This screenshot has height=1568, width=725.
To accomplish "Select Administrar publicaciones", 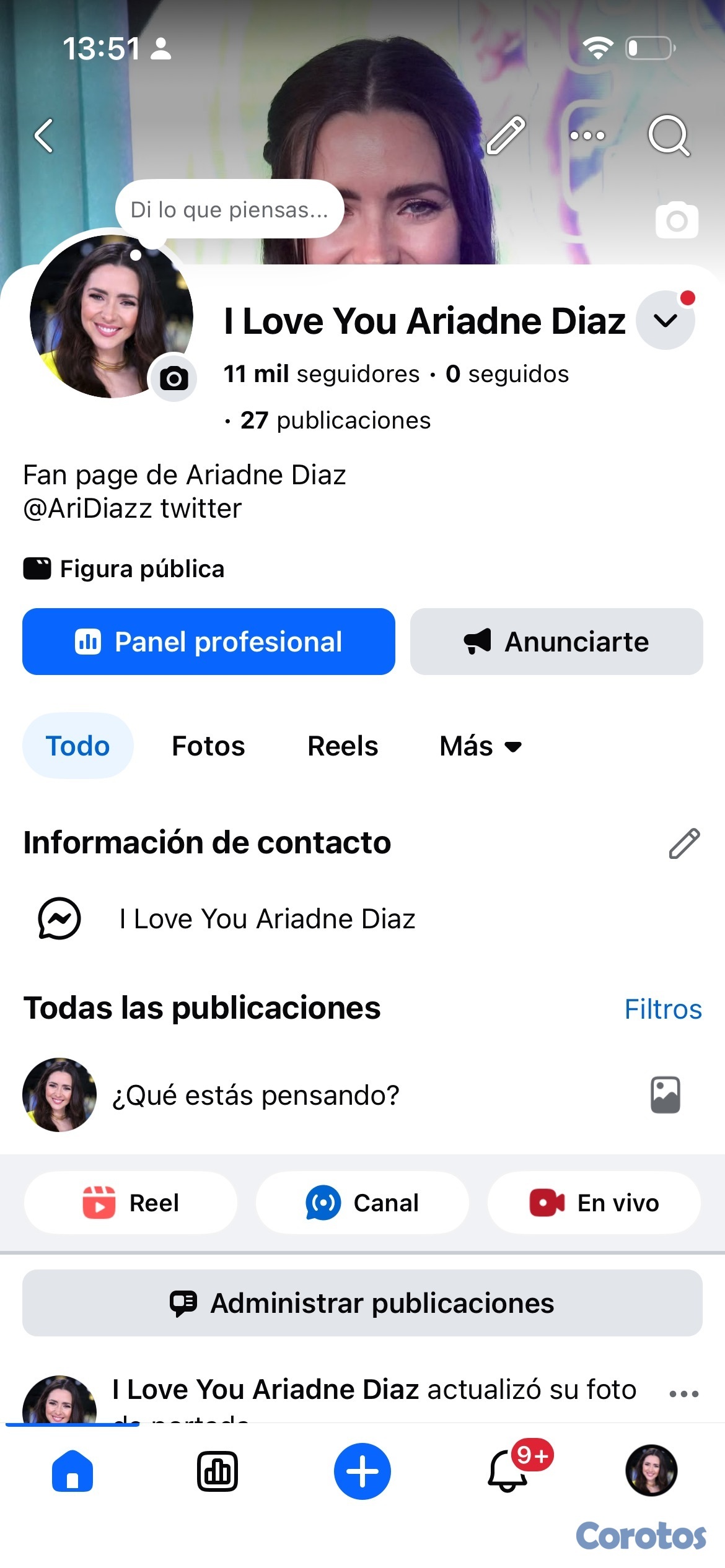I will [x=362, y=1303].
